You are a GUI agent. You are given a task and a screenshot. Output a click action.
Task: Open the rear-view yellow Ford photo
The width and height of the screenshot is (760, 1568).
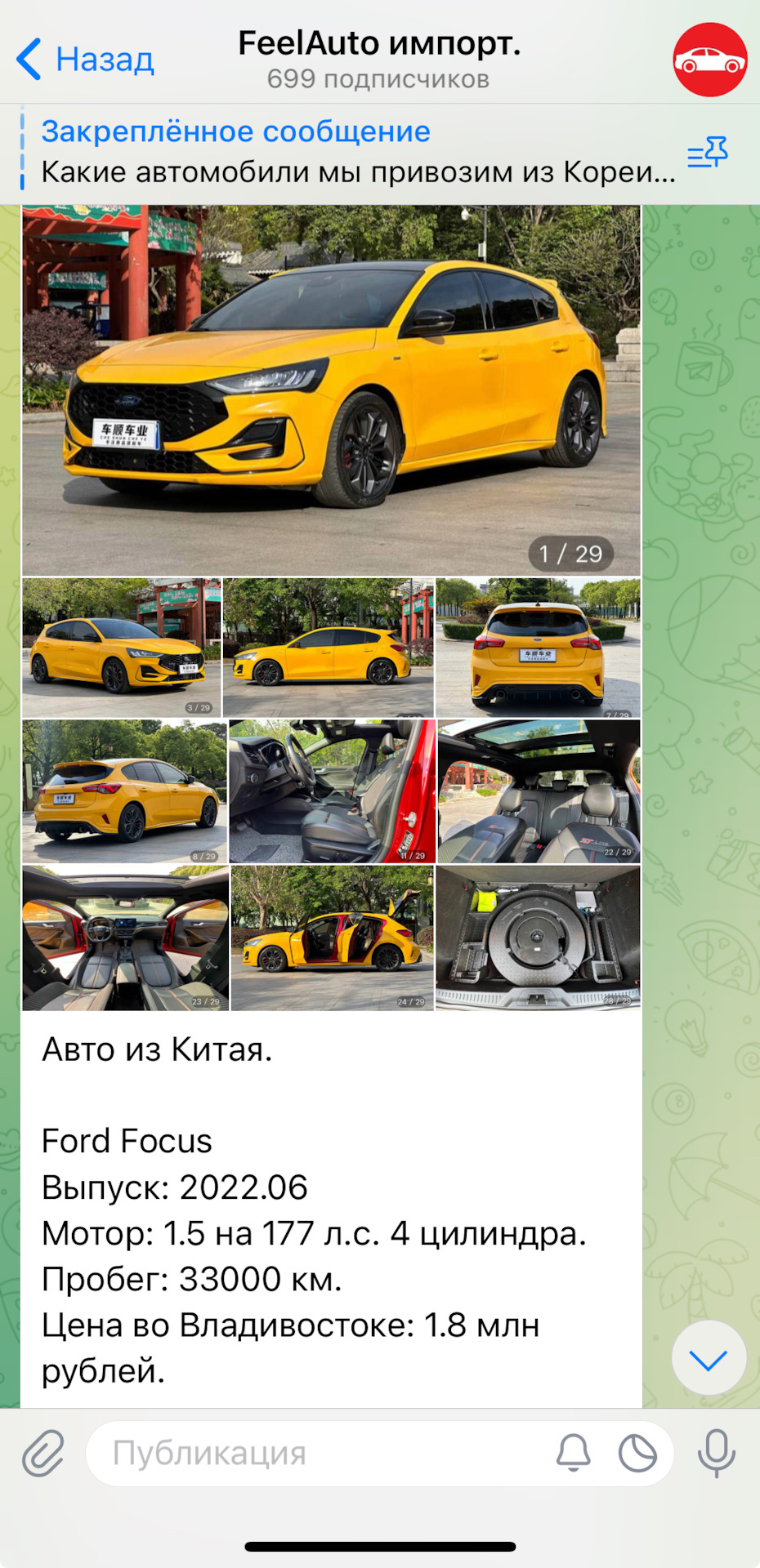pos(538,648)
